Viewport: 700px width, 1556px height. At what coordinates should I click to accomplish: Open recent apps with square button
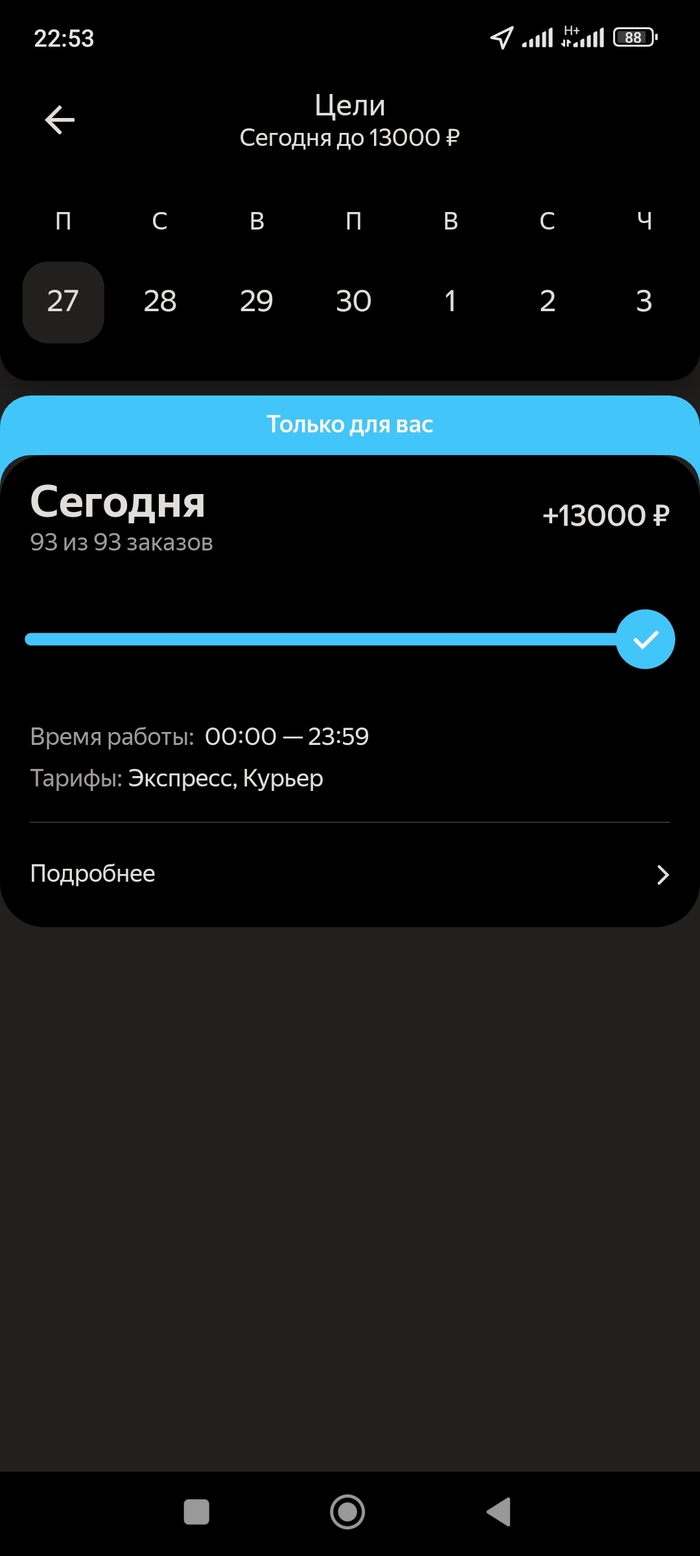[x=196, y=1511]
